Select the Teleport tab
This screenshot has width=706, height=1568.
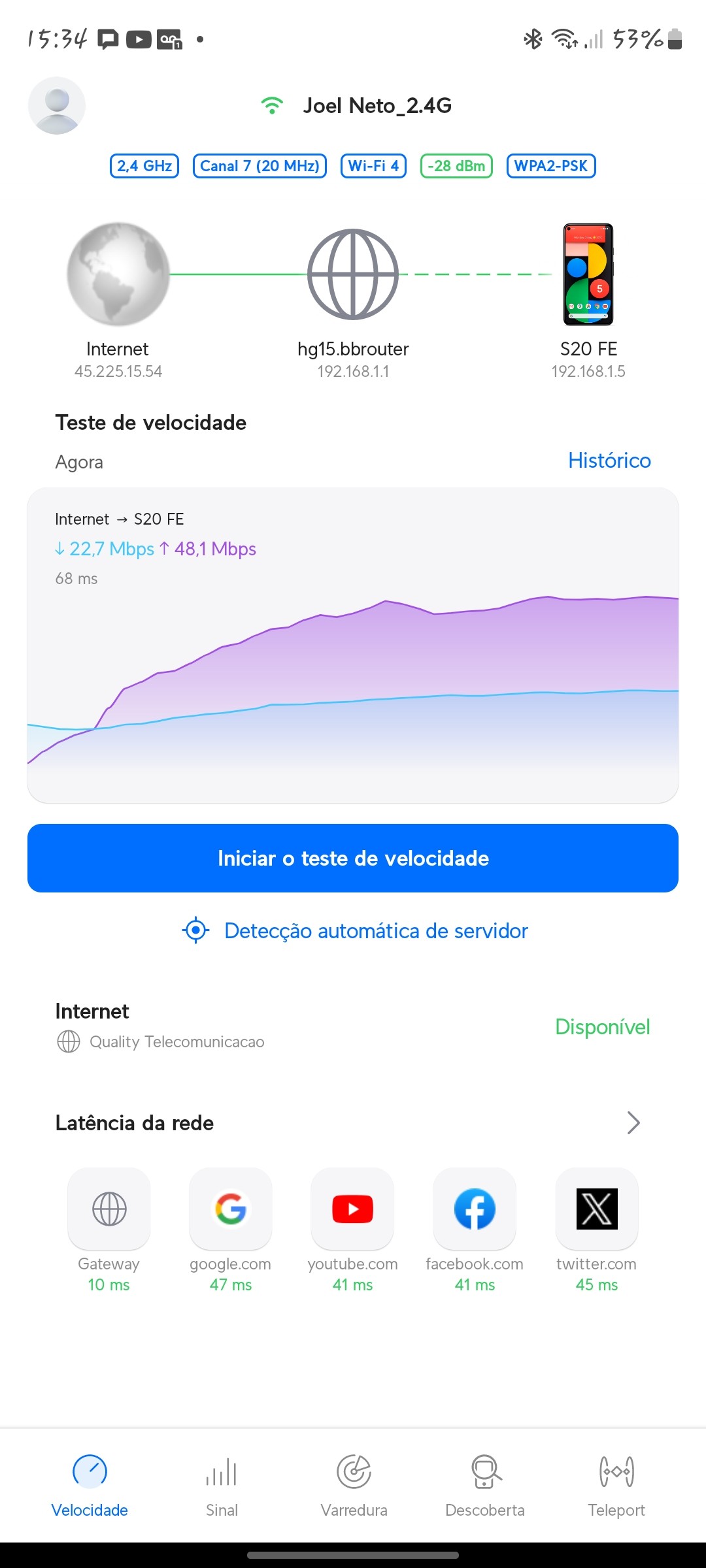pos(616,1484)
